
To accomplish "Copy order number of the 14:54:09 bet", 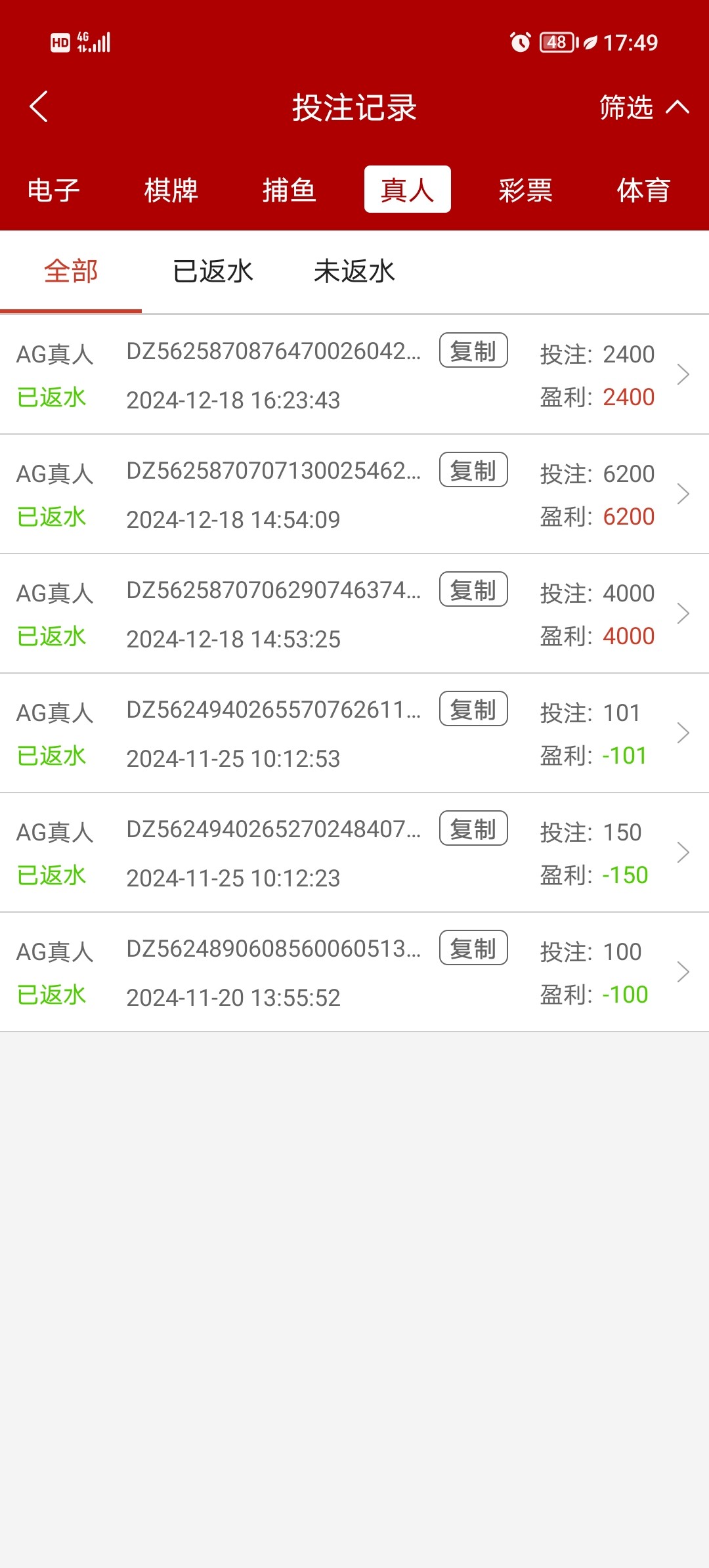I will [473, 469].
